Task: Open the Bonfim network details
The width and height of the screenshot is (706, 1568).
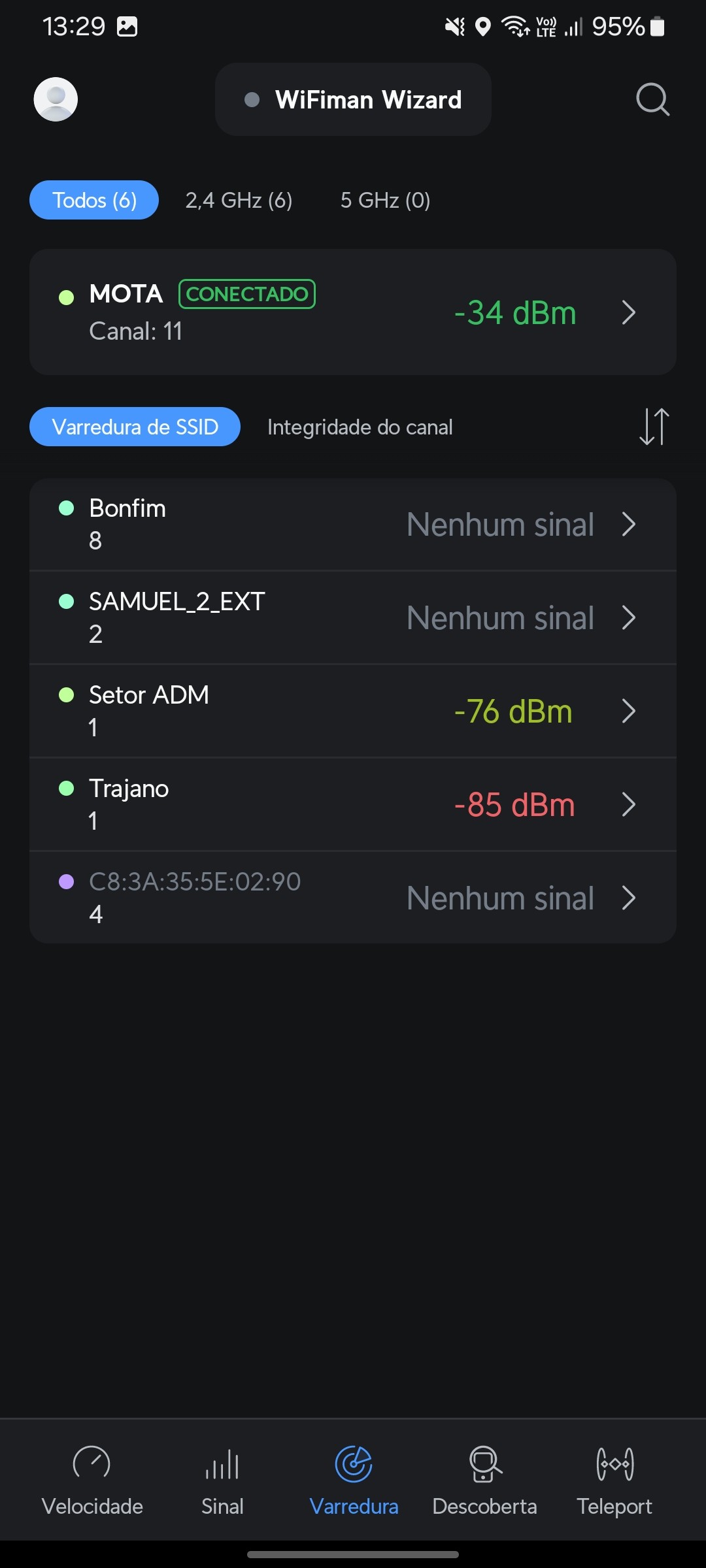Action: 353,524
